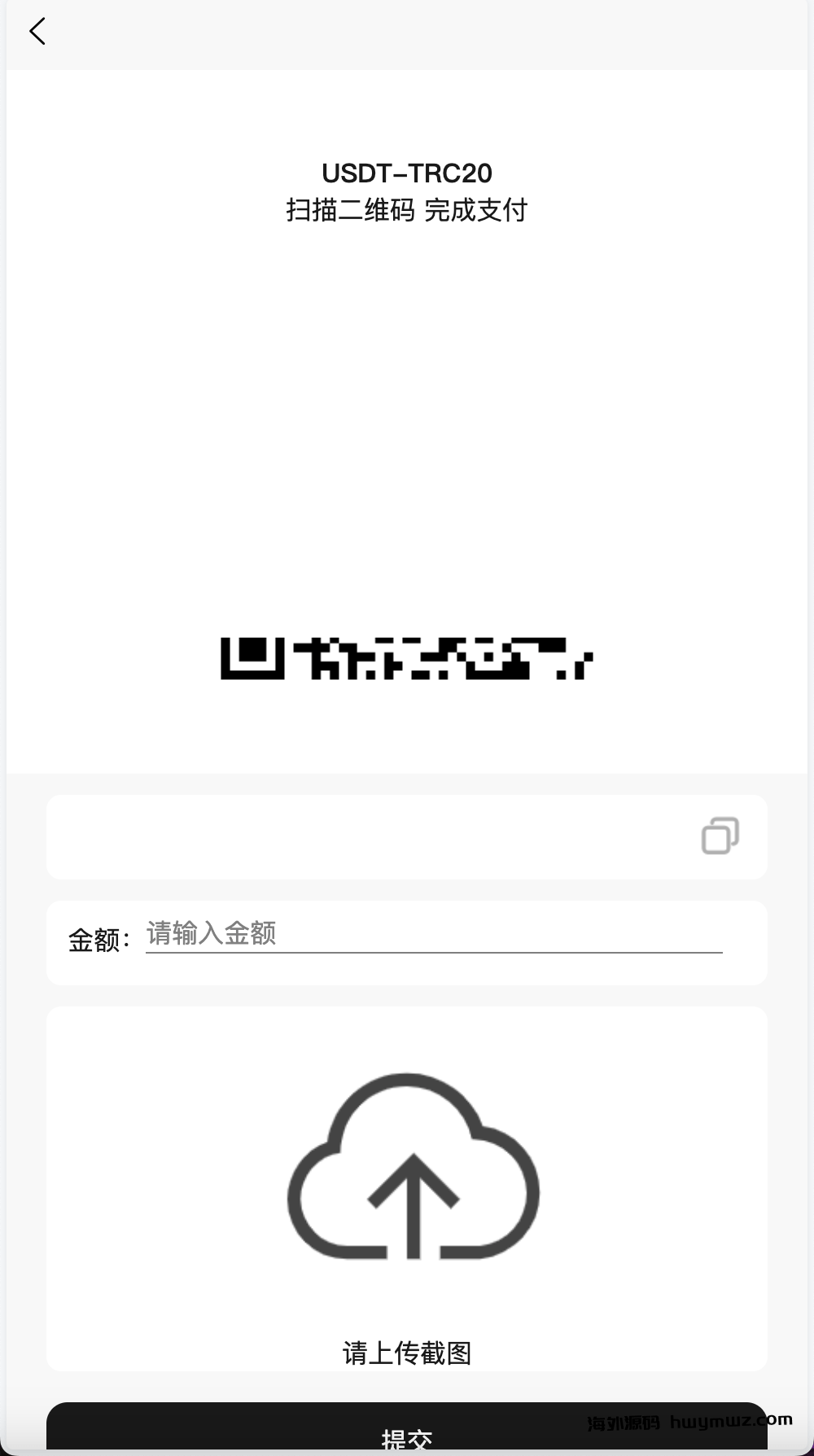This screenshot has height=1456, width=814.
Task: Upload a payment screenshot via cloud icon
Action: tap(413, 1166)
